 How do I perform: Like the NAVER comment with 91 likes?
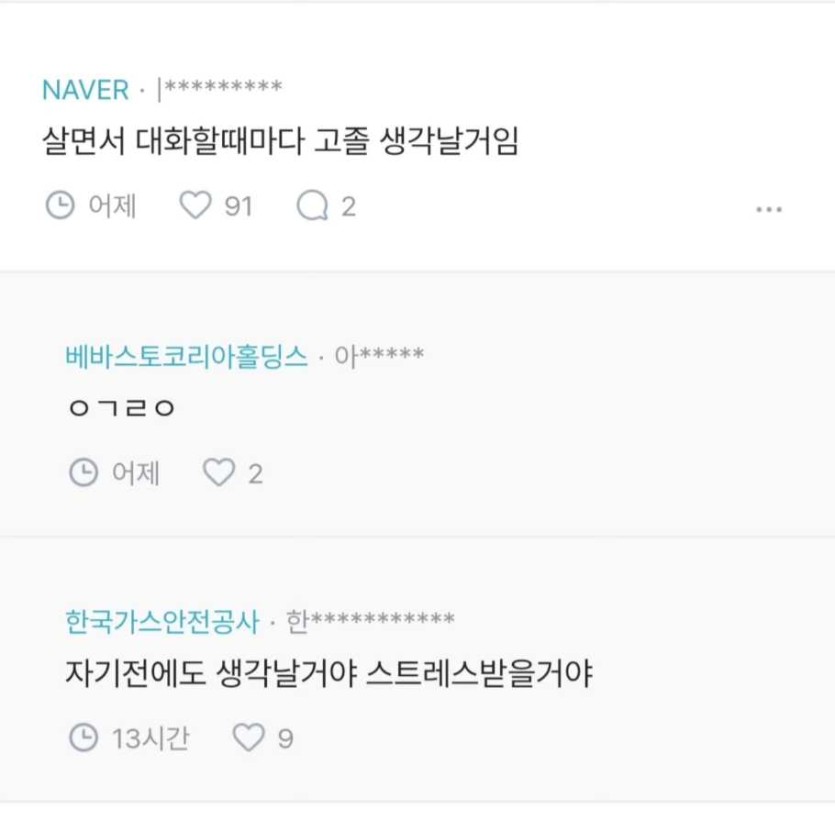pos(196,206)
